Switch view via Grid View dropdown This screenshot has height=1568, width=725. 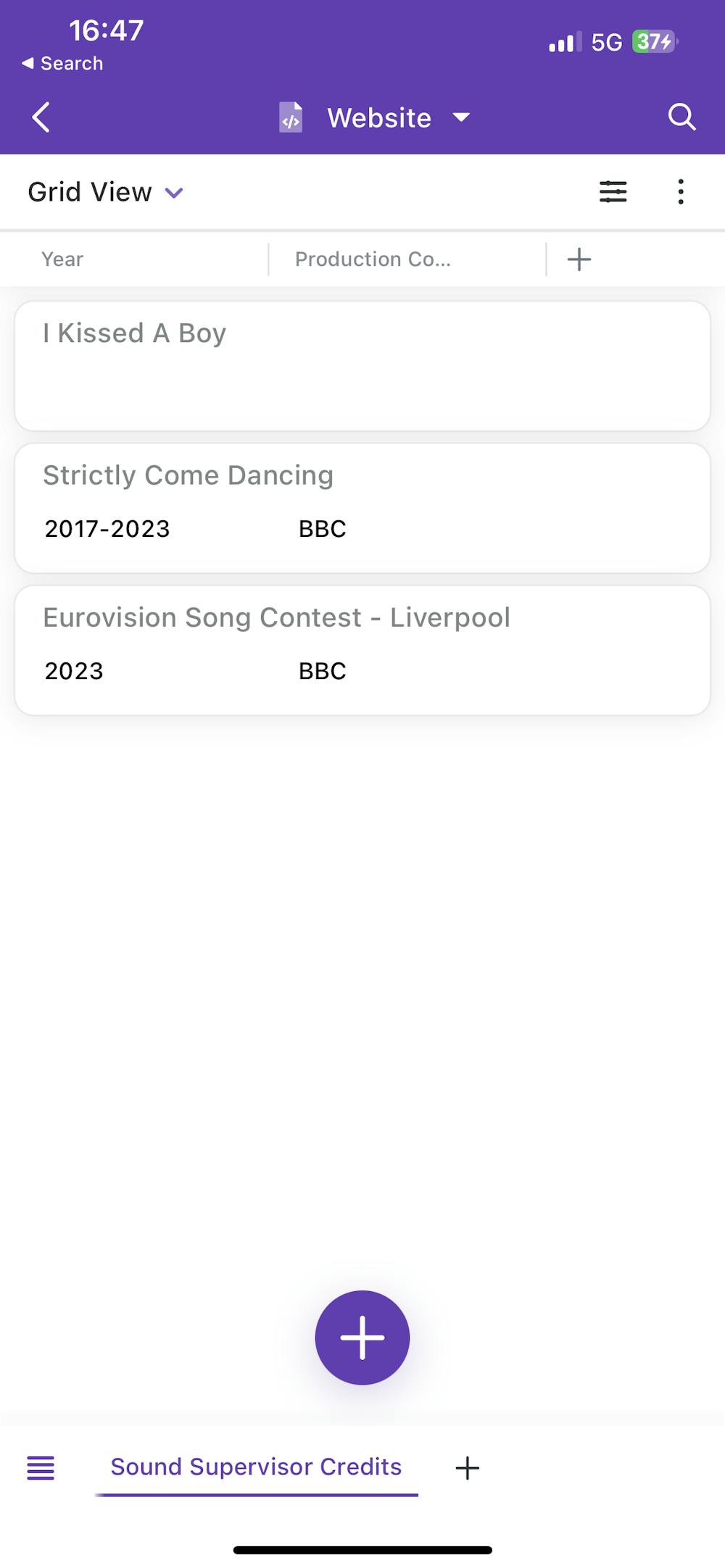click(105, 192)
